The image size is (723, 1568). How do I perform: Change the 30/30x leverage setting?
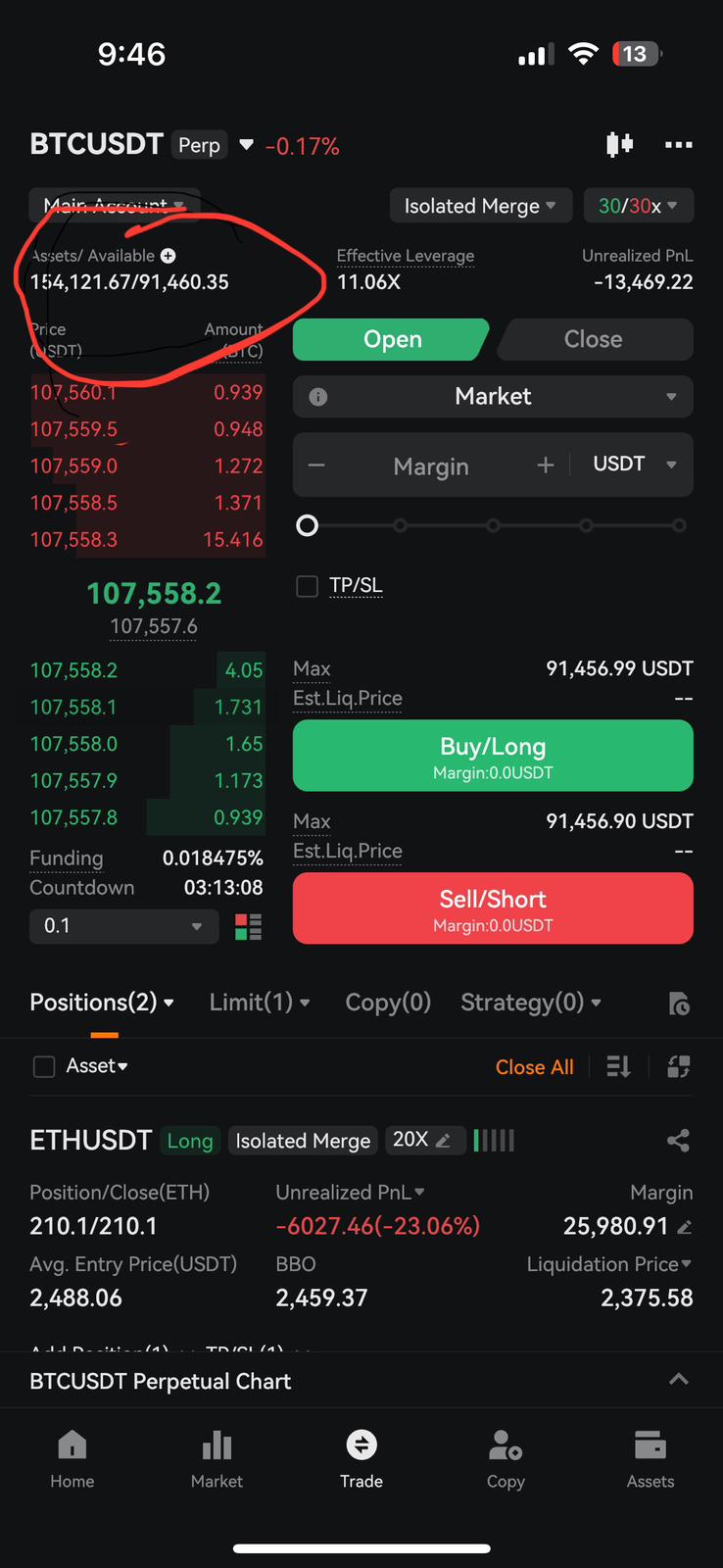click(x=639, y=206)
